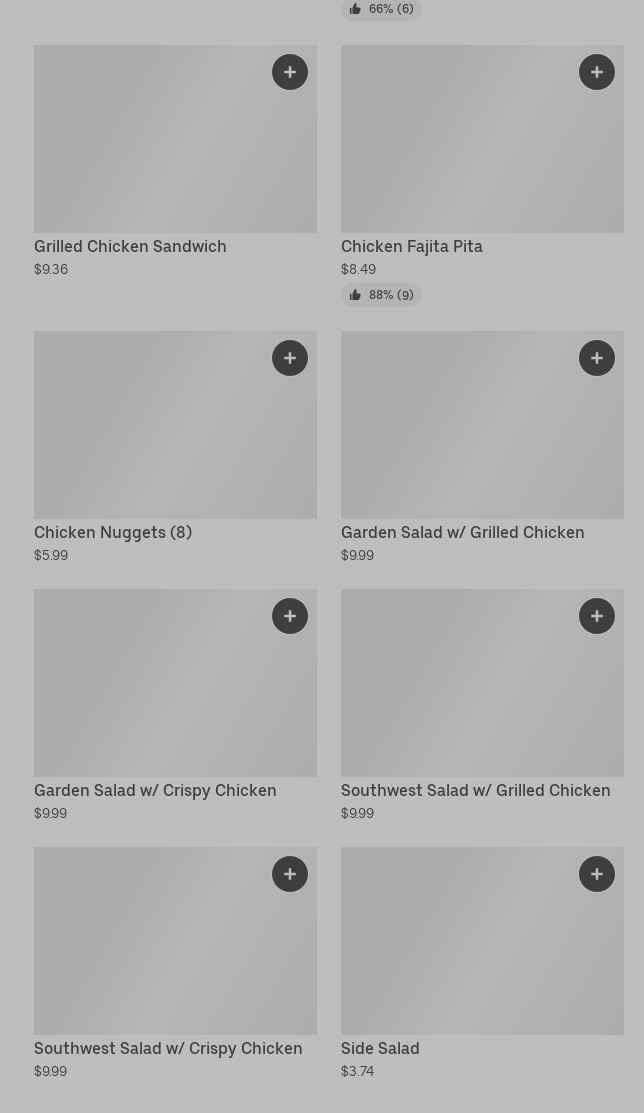This screenshot has width=644, height=1113.
Task: Add Southwest Salad w/ Grilled Chicken
Action: tap(597, 616)
